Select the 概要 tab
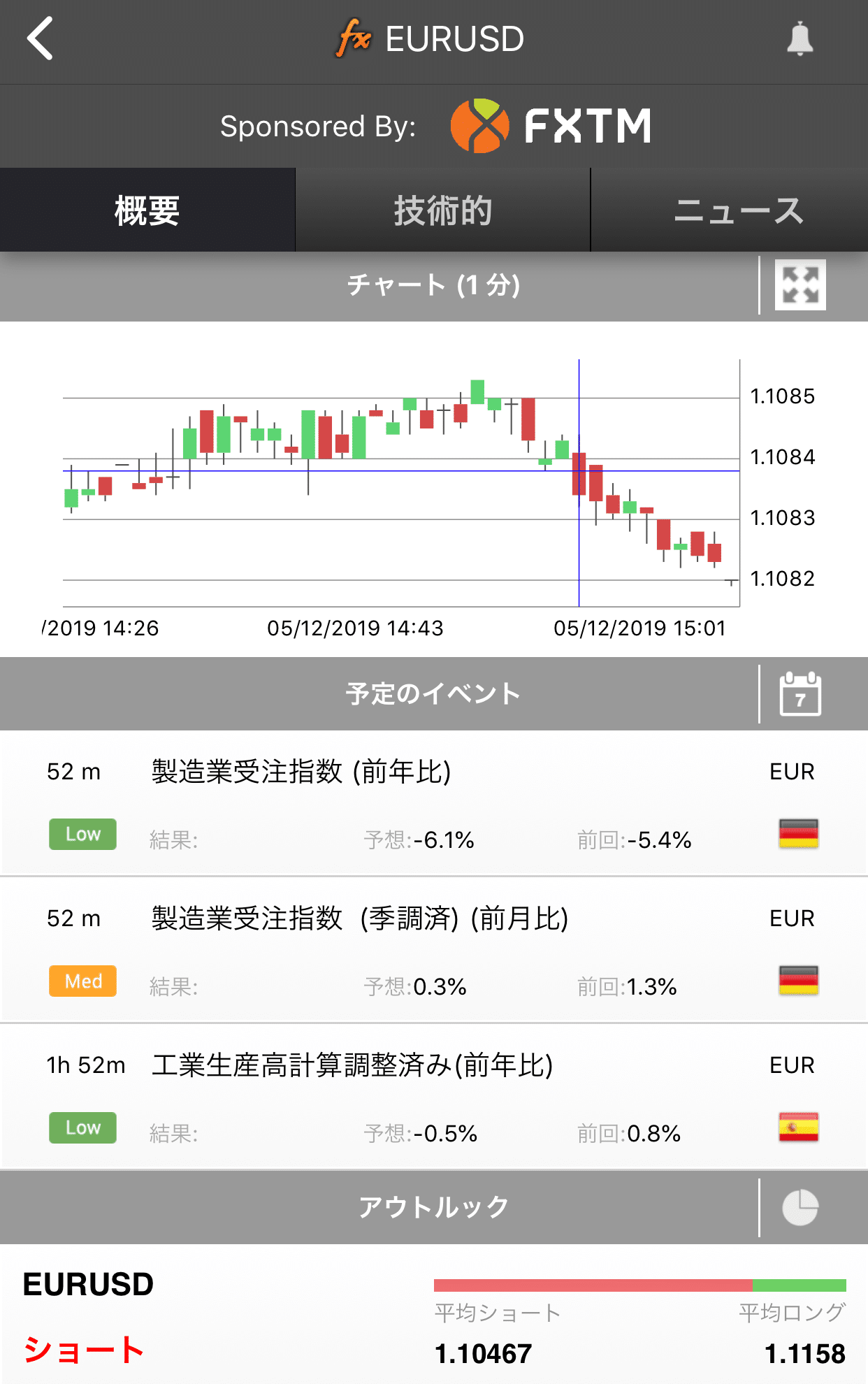 point(147,210)
